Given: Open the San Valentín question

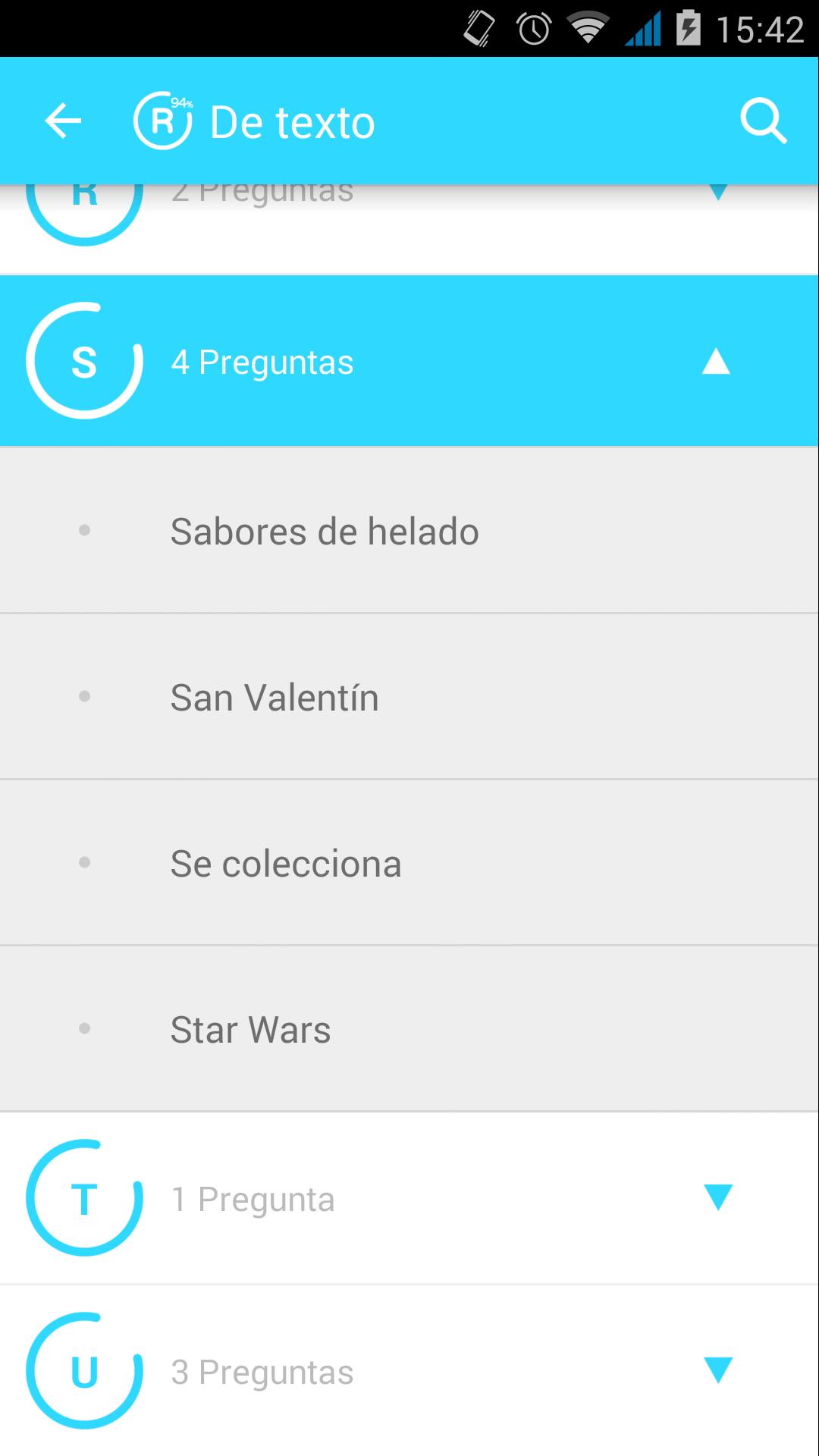Looking at the screenshot, I should [275, 697].
